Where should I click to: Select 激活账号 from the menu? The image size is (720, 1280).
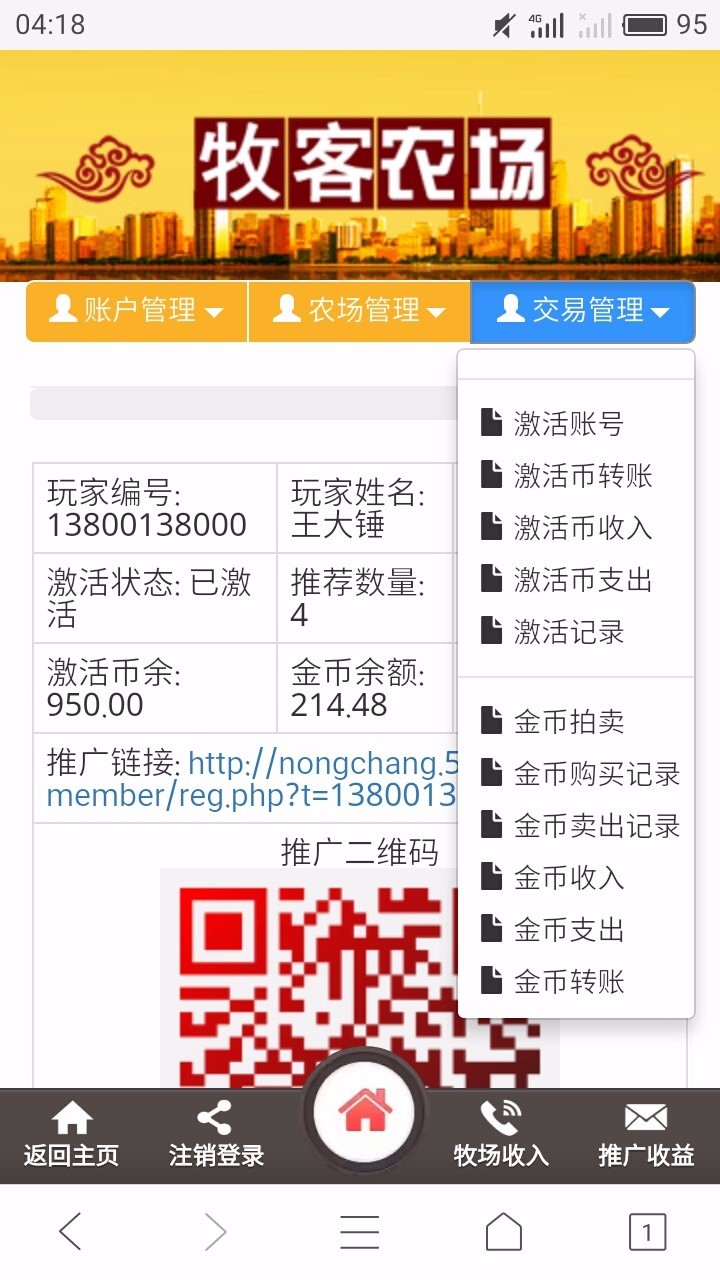(567, 423)
